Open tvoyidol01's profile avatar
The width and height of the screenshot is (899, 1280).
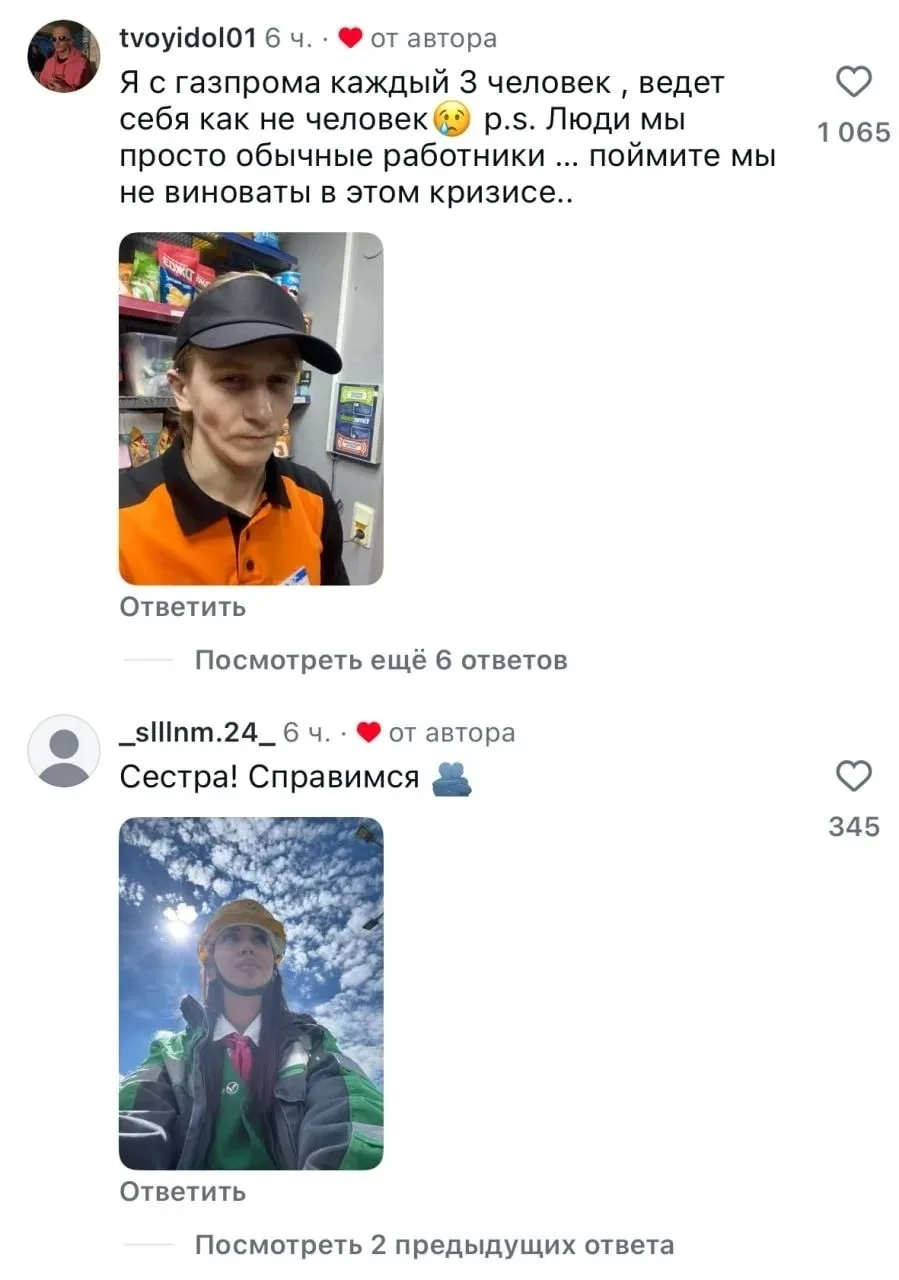pos(63,56)
